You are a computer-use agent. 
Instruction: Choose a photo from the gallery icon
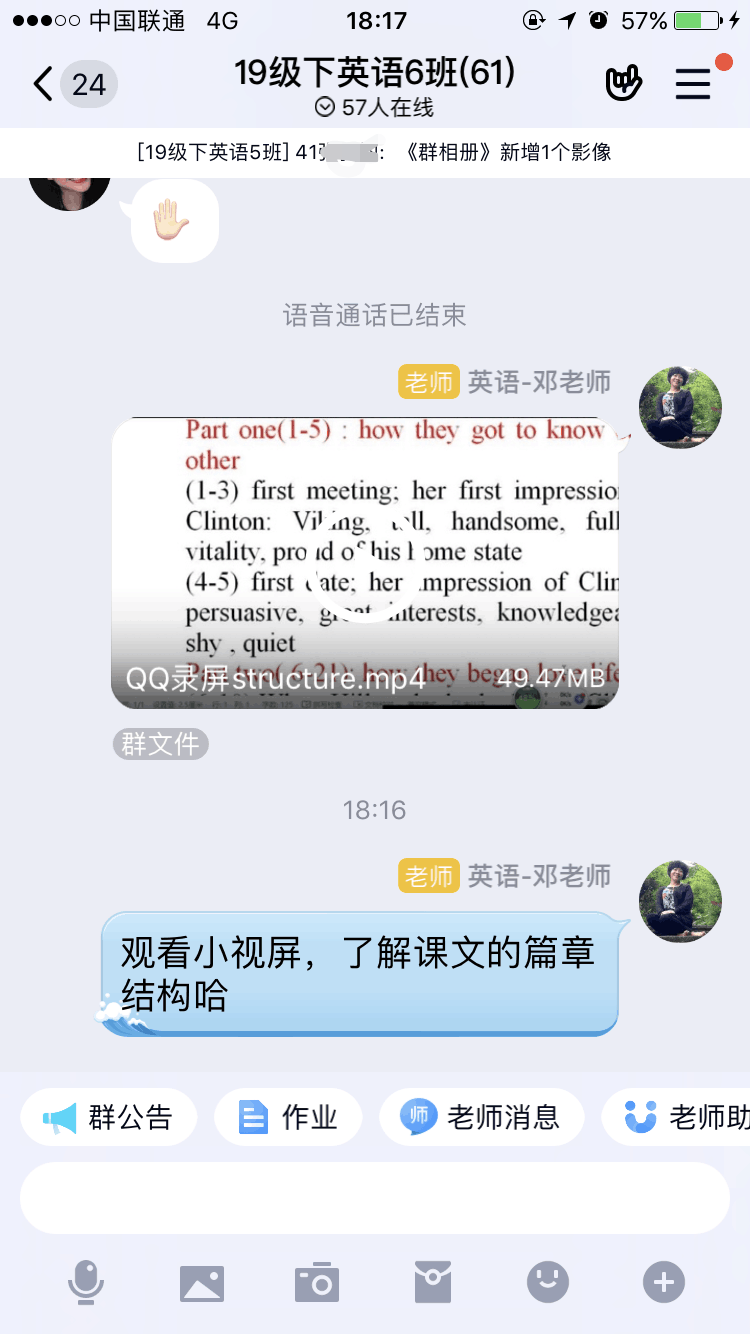tap(201, 1283)
